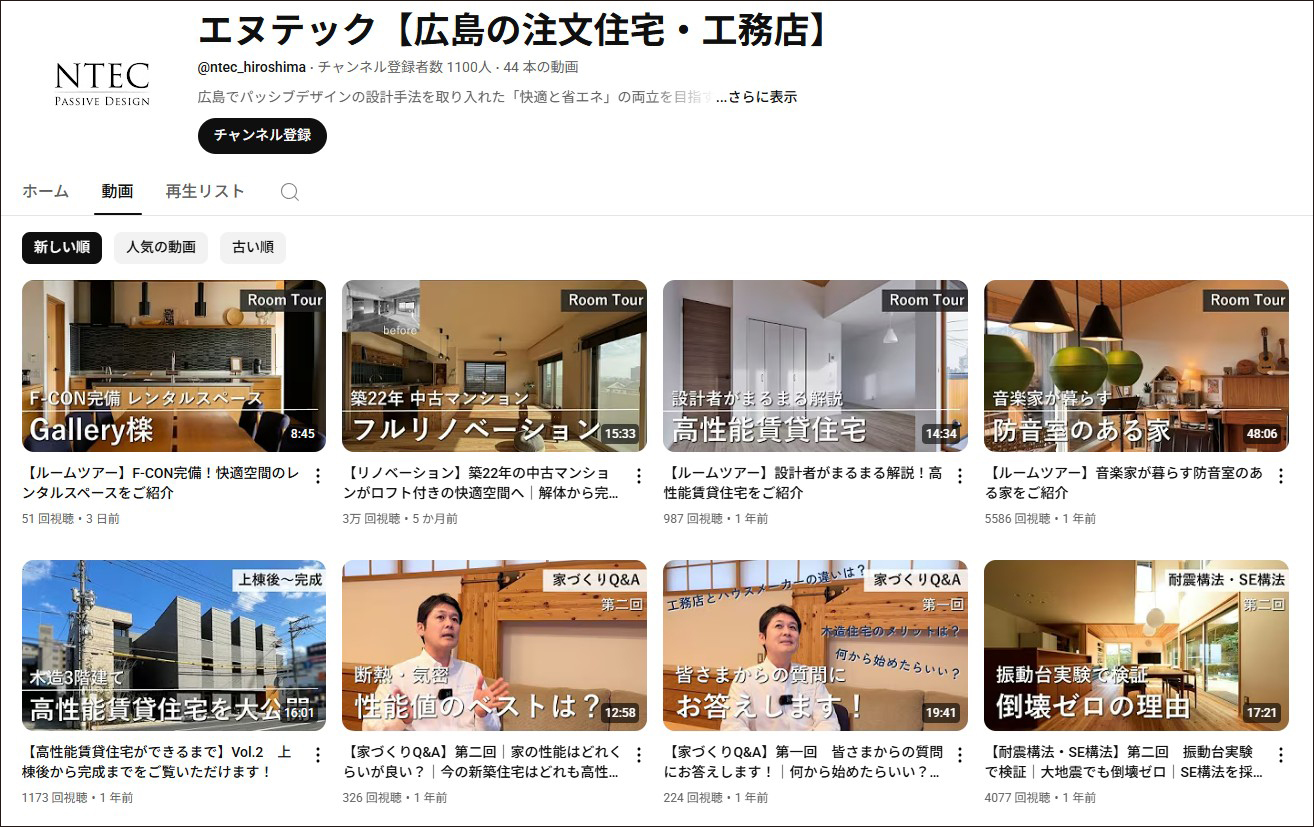This screenshot has width=1314, height=827.
Task: Play the 家づくりQ&A 第二回 性能値 video
Action: click(x=494, y=646)
